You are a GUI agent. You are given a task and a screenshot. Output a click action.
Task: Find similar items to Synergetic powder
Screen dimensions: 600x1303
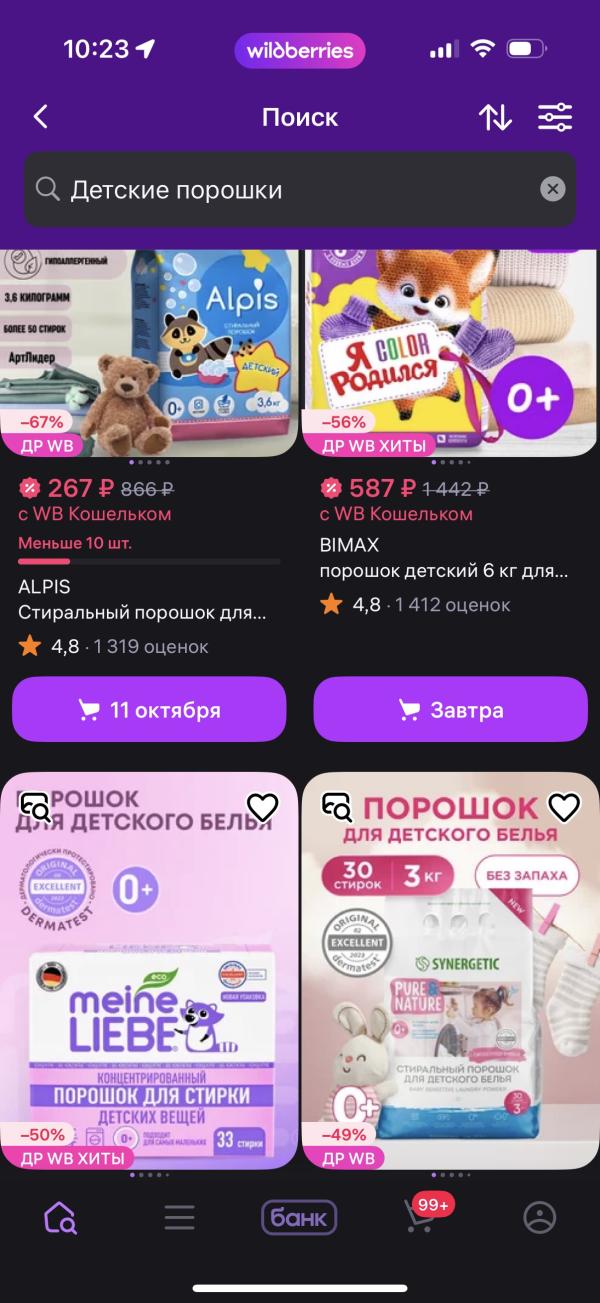coord(337,807)
